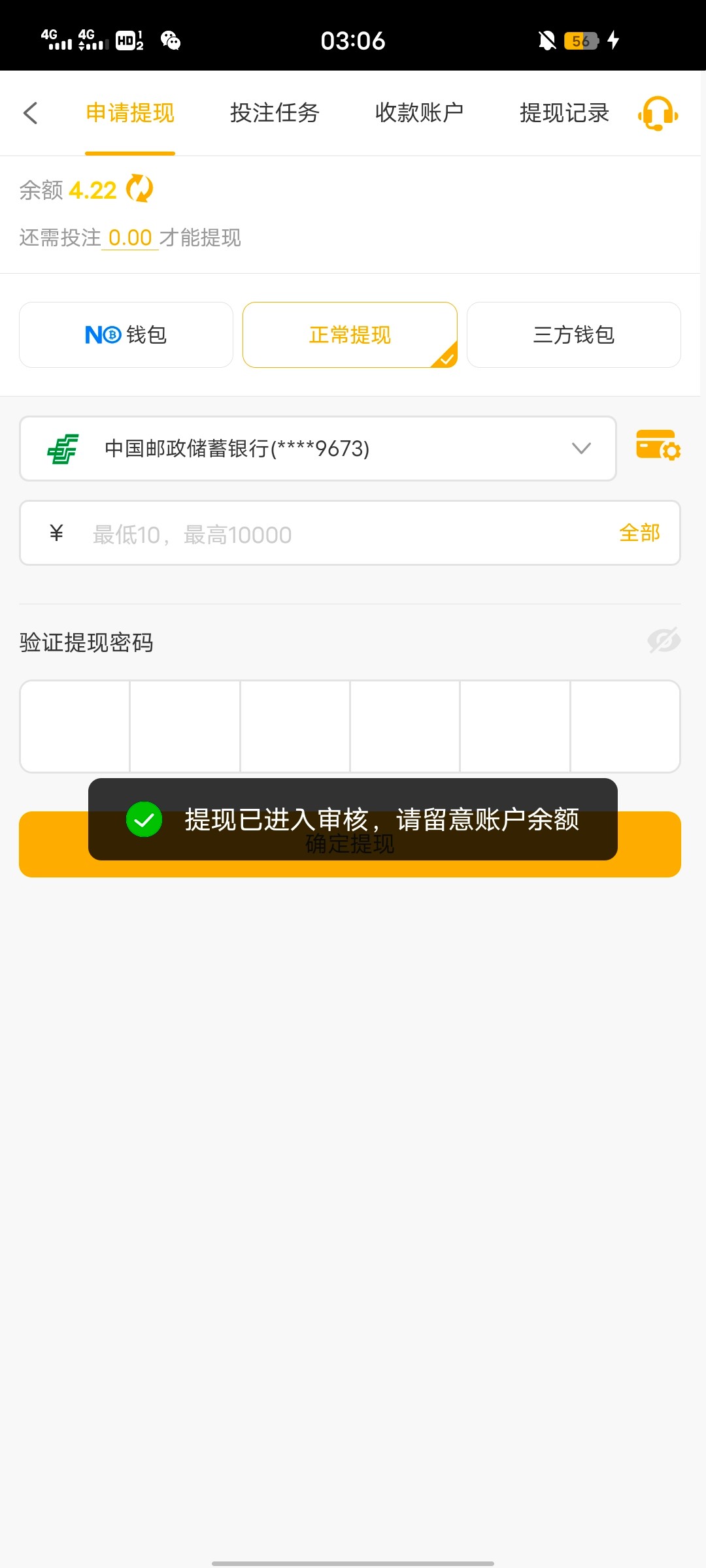Open the 收款账户 tab
This screenshot has height=1568, width=706.
[x=419, y=113]
